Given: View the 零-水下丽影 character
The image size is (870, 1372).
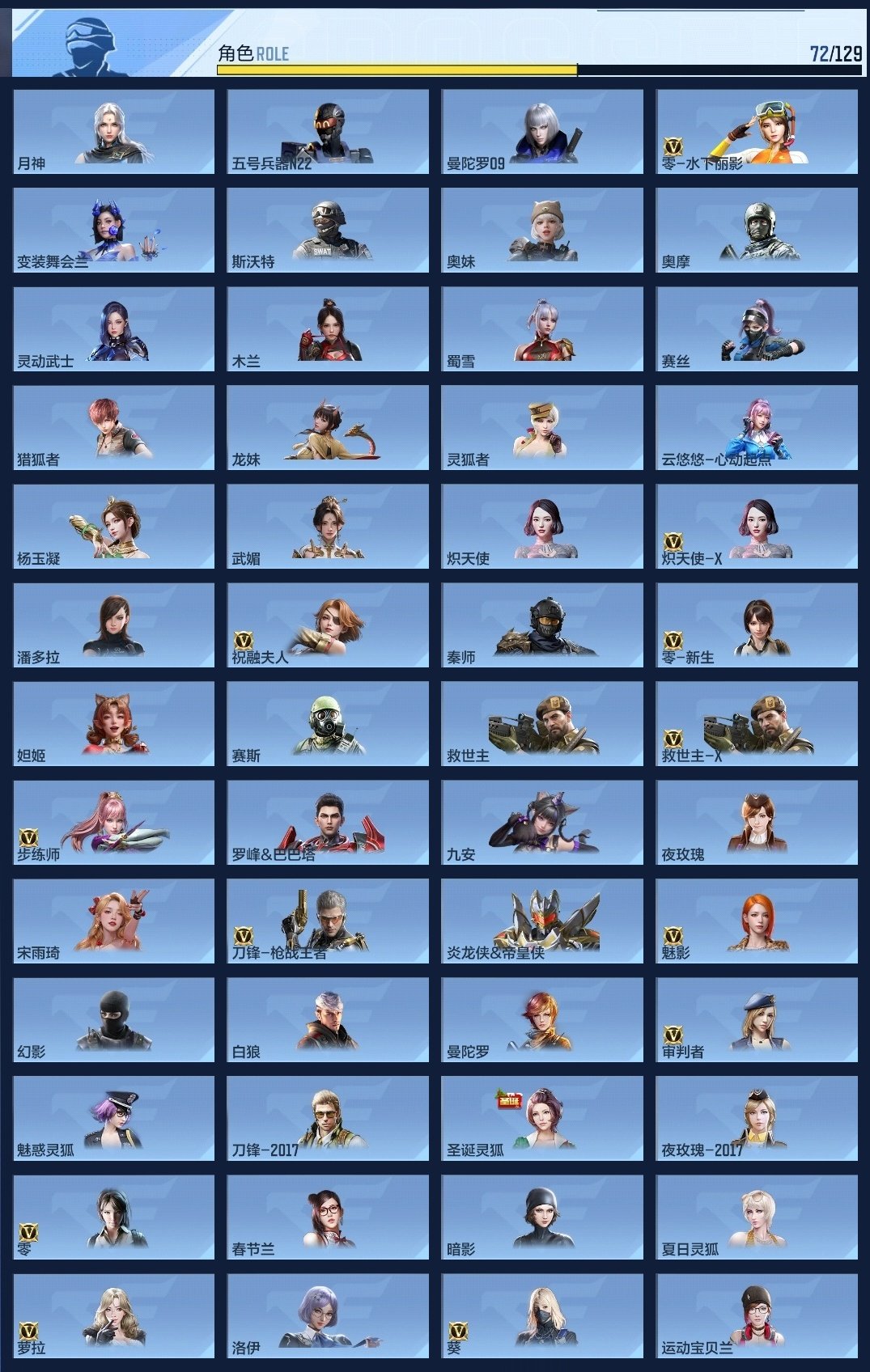Looking at the screenshot, I should point(757,132).
